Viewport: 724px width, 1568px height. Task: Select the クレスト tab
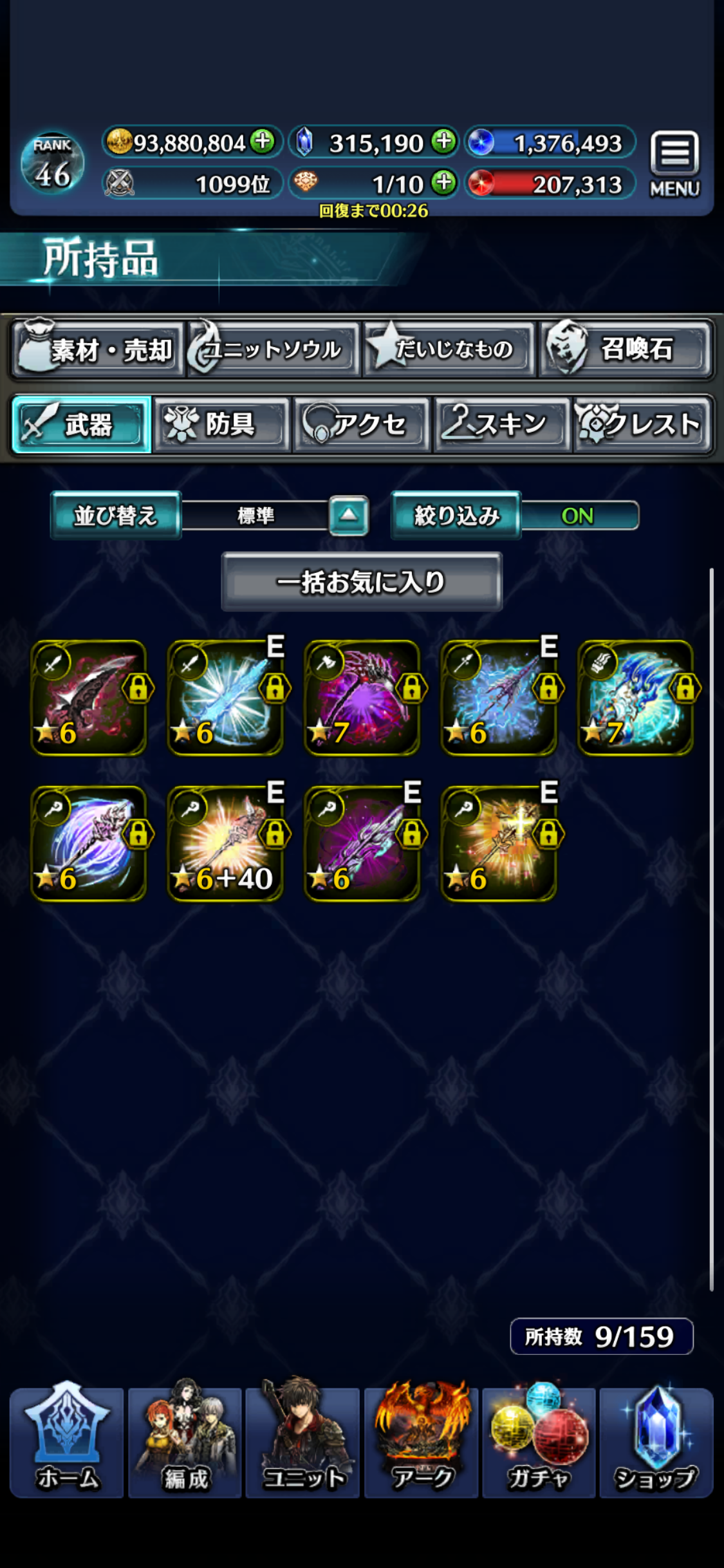643,424
